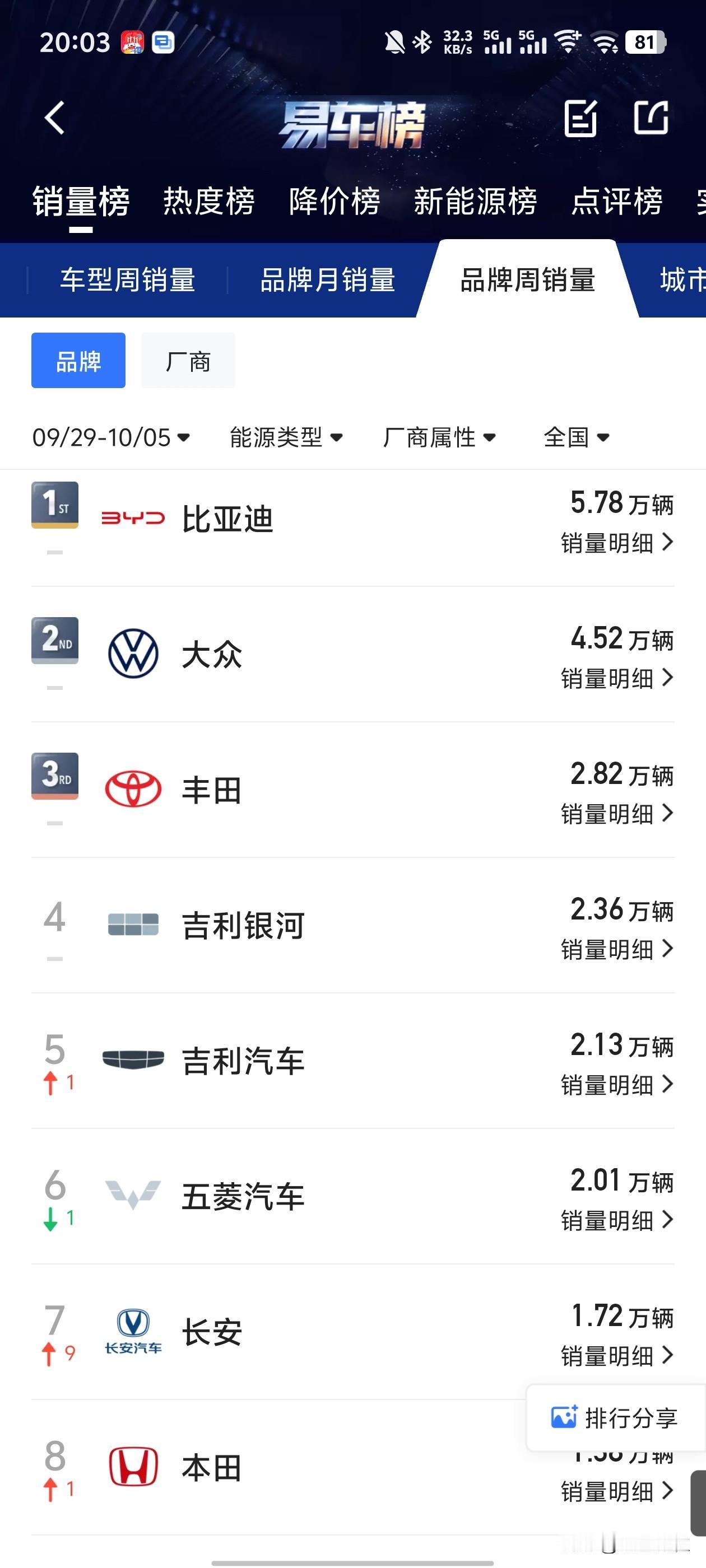The width and height of the screenshot is (706, 1568).
Task: Switch to the 热度榜 tab
Action: pyautogui.click(x=208, y=203)
